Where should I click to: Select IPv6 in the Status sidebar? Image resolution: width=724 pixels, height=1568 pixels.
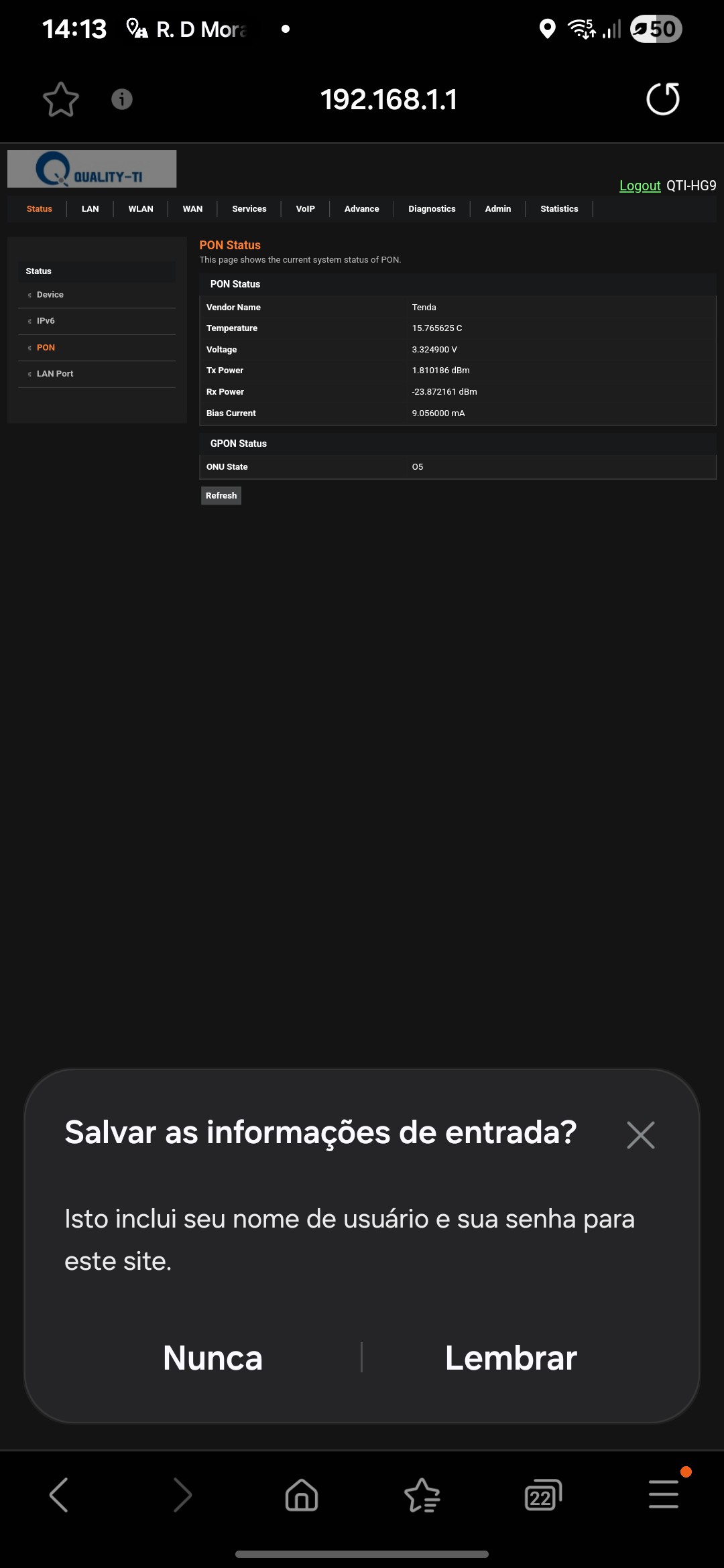click(46, 321)
